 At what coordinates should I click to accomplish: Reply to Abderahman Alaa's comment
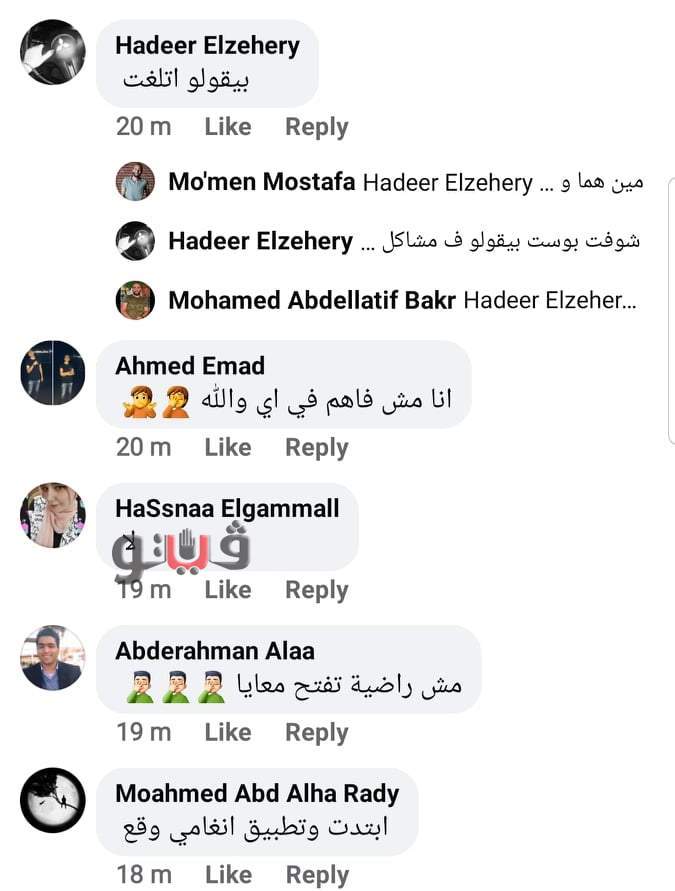coord(316,733)
